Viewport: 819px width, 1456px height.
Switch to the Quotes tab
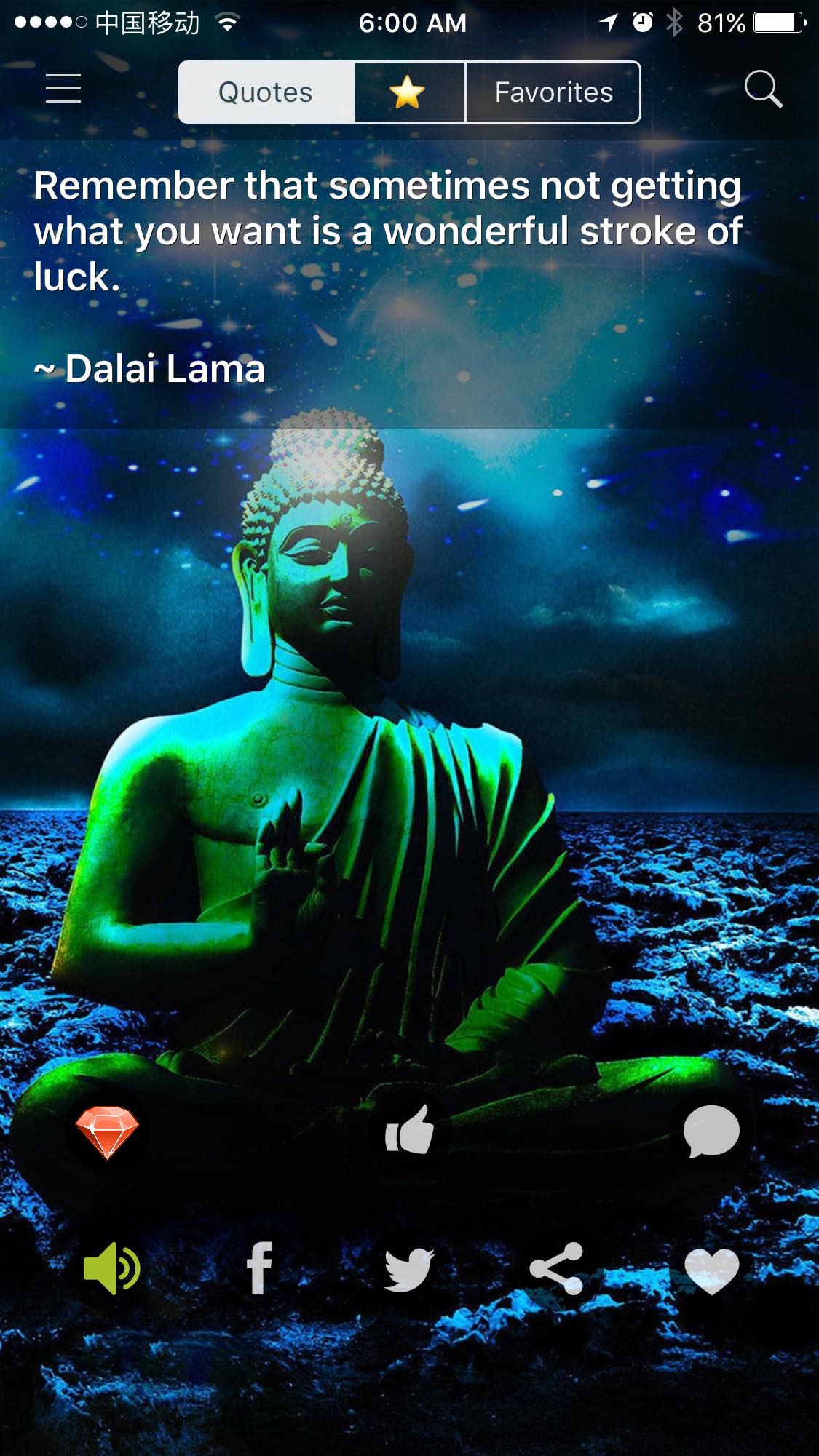point(266,92)
